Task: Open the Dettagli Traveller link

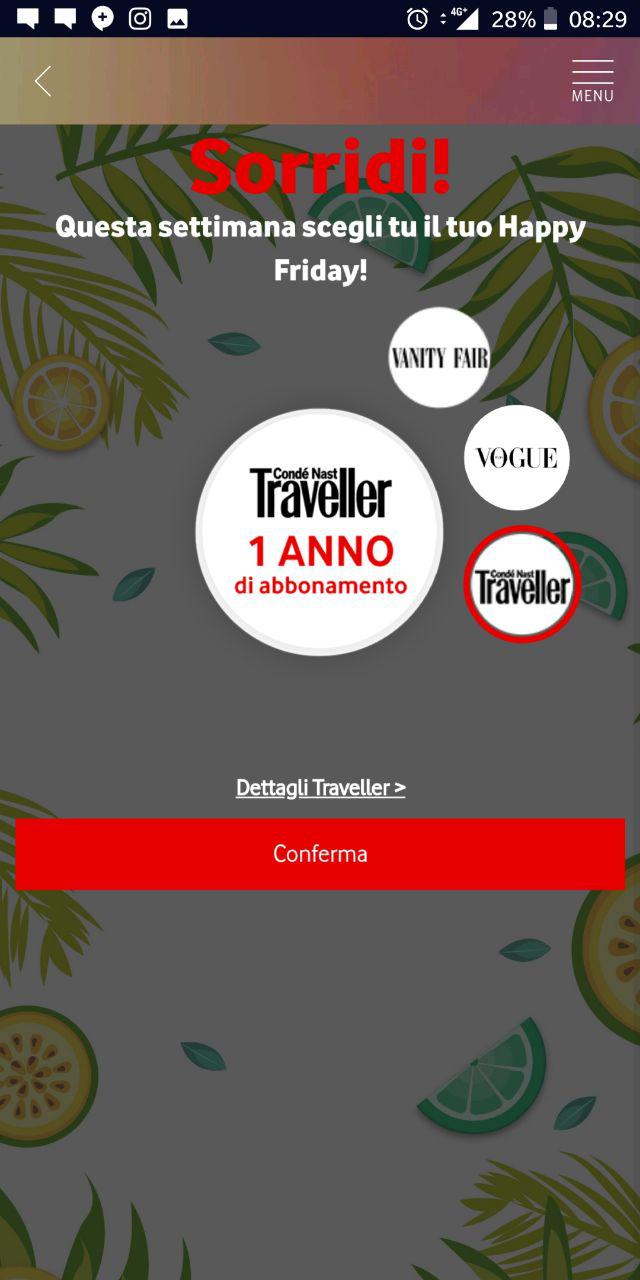Action: tap(320, 788)
